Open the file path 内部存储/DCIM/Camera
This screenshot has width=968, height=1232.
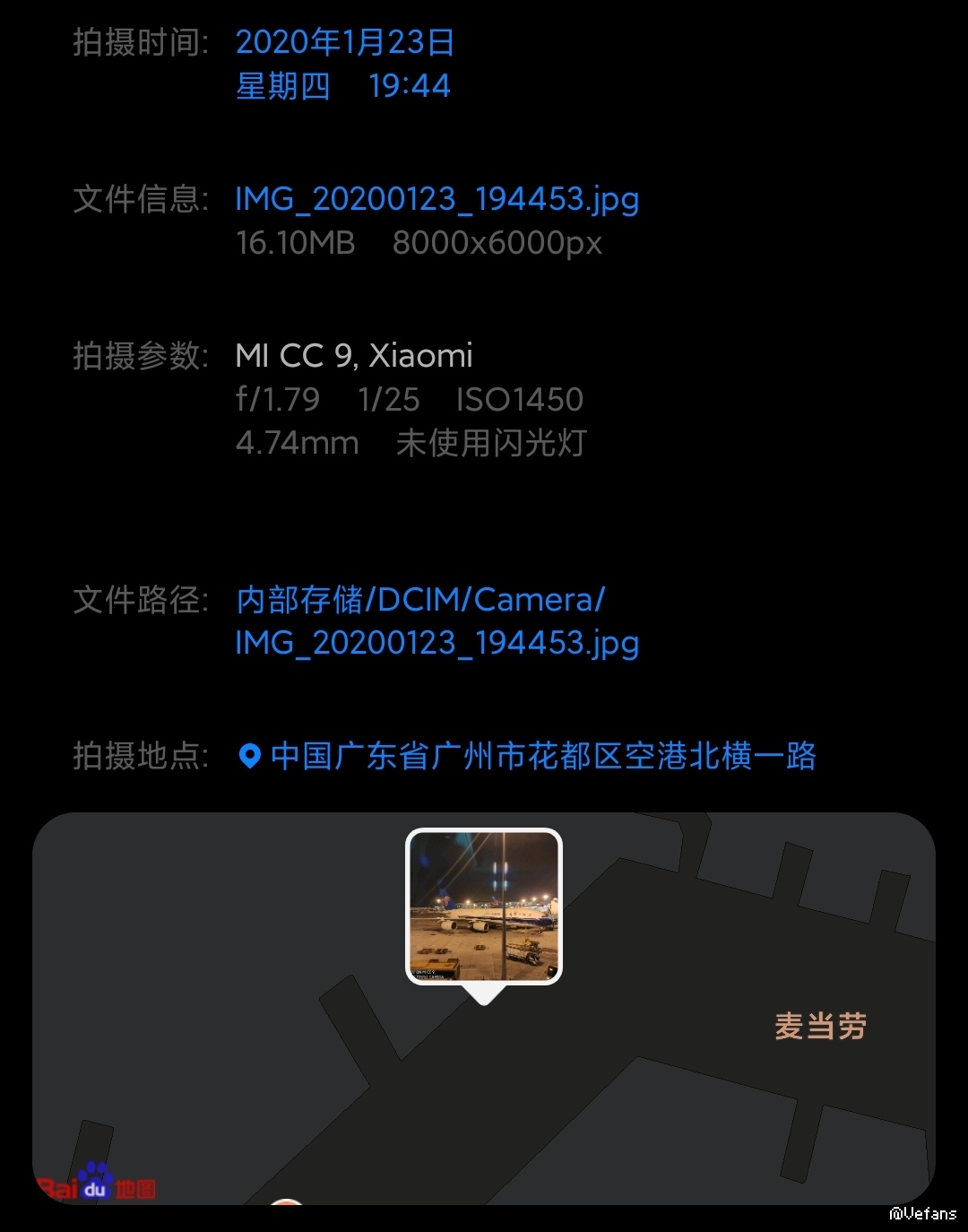coord(420,600)
